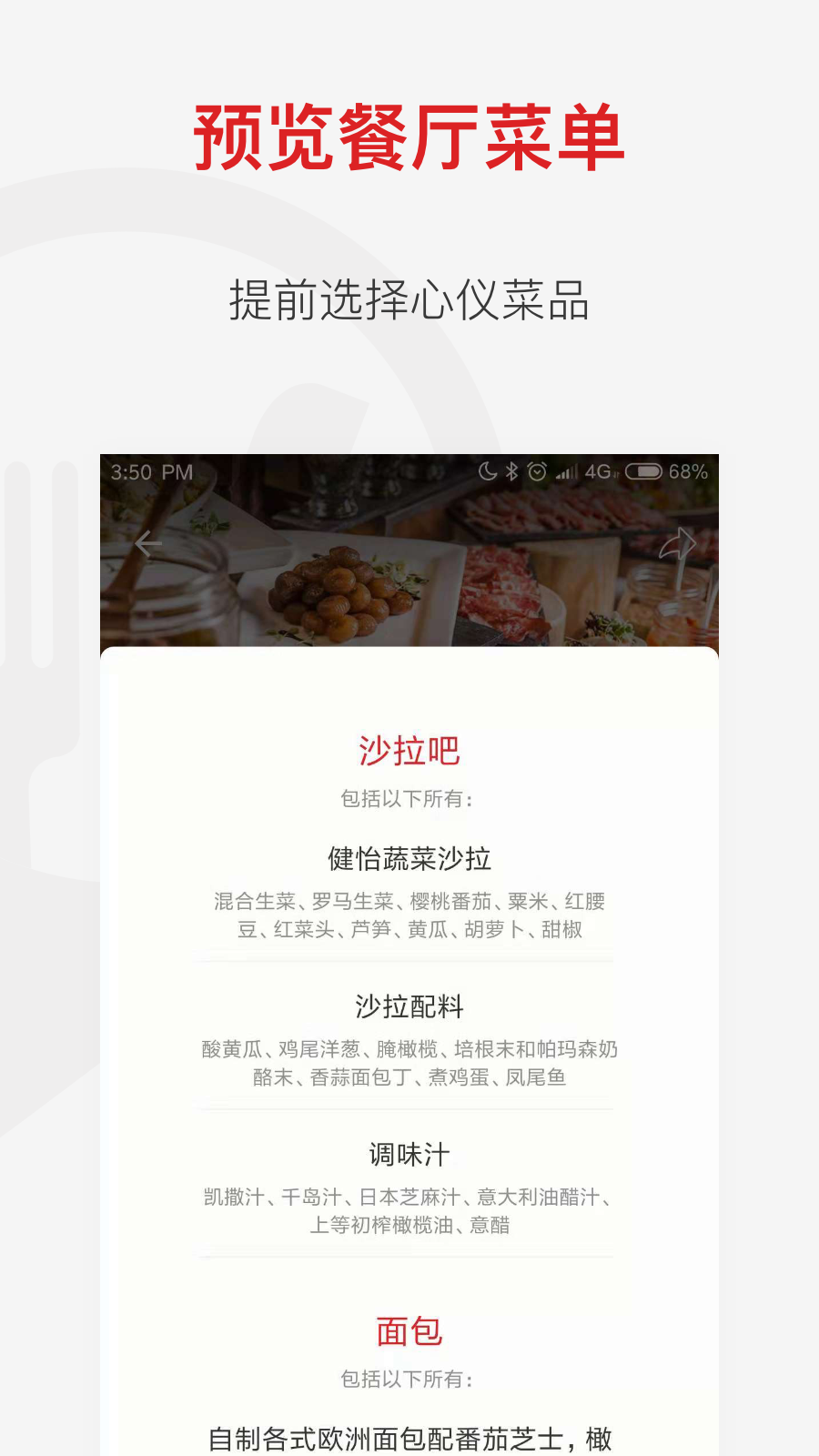The image size is (819, 1456).
Task: Select the 调味汁 dressing item
Action: (x=409, y=1153)
